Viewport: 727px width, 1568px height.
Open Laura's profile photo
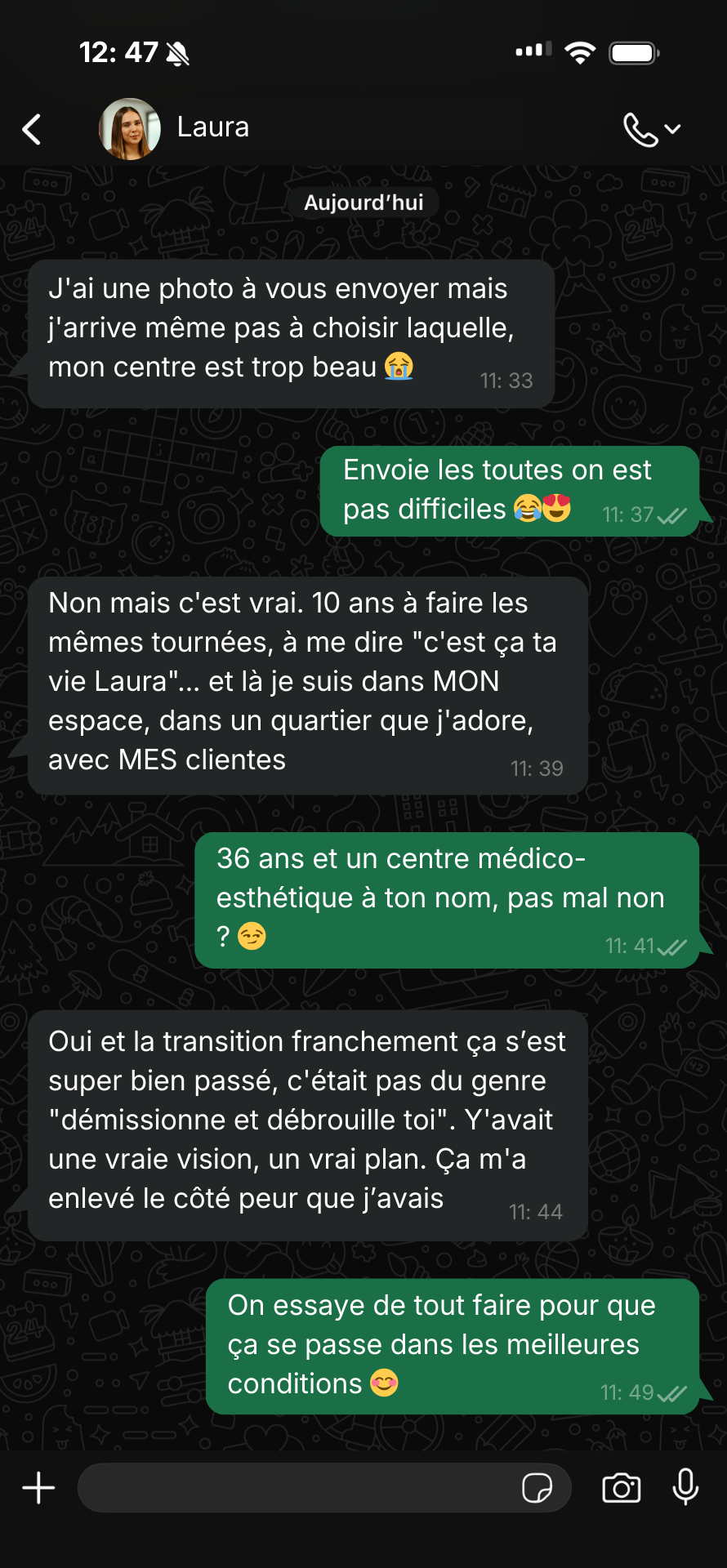(x=130, y=129)
